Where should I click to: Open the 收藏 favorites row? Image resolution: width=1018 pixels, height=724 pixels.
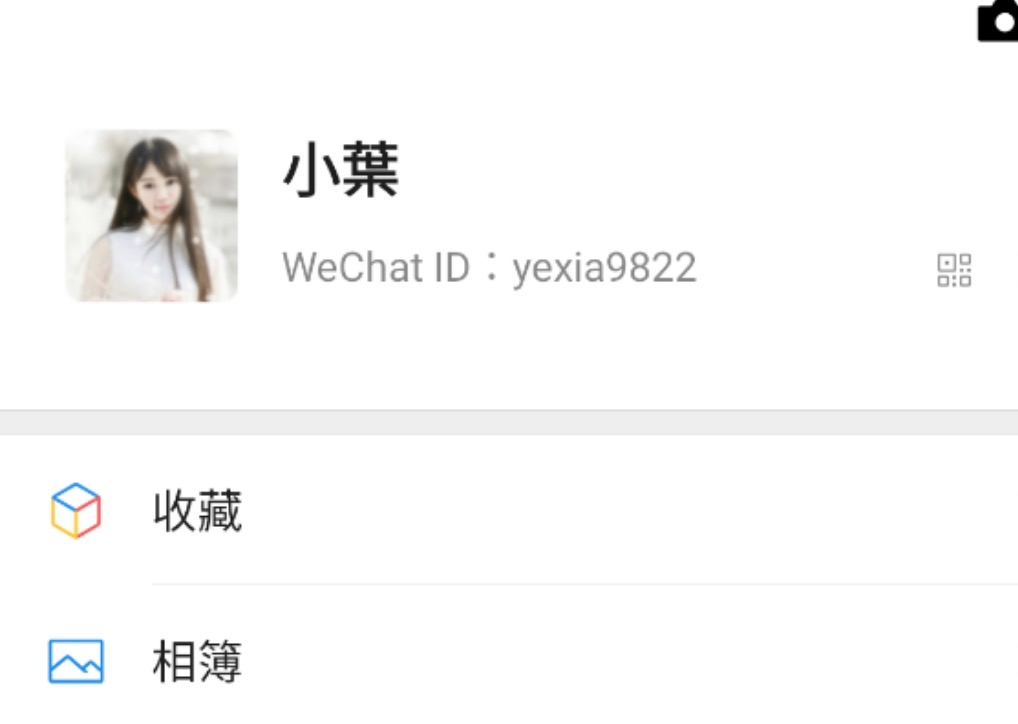[197, 511]
